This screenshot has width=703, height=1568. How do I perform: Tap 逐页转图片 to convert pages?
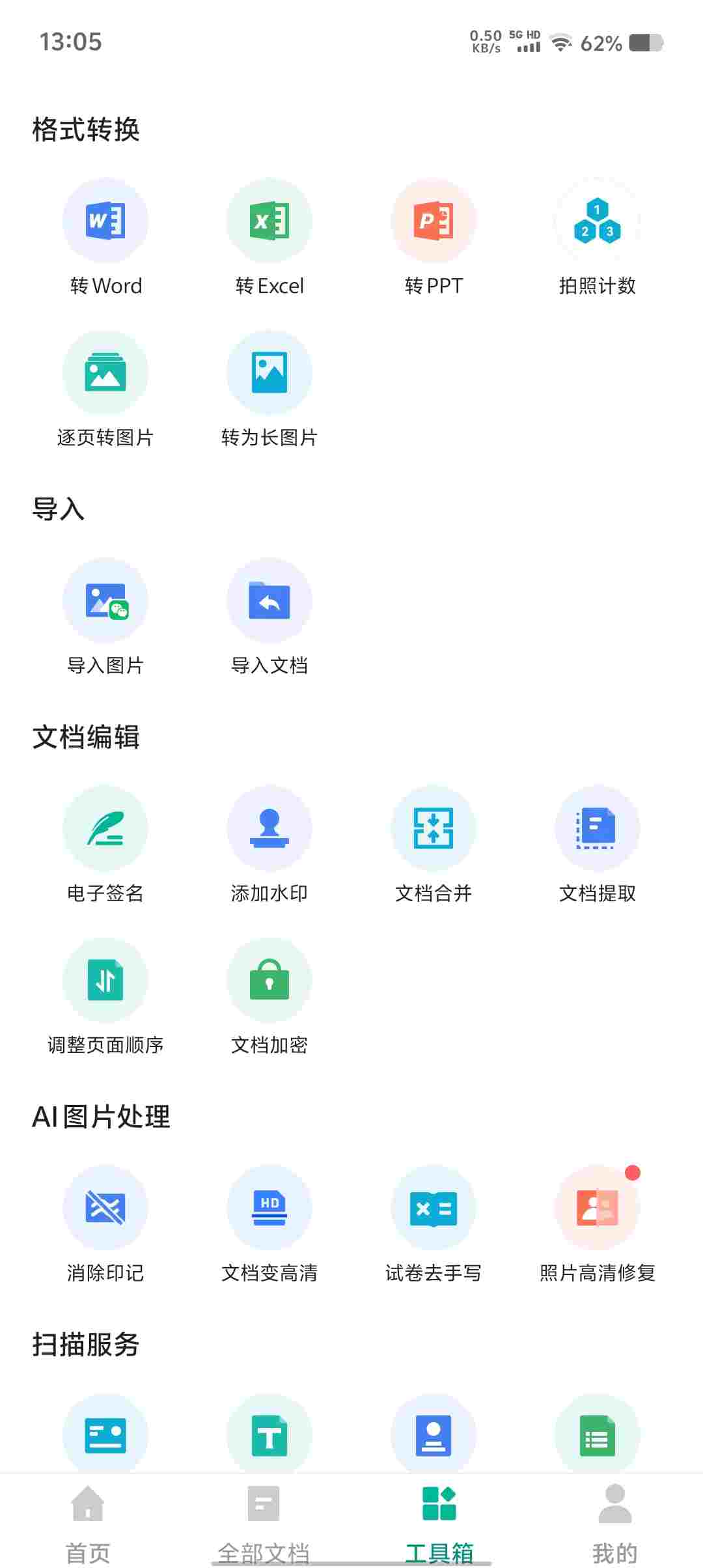[x=105, y=390]
